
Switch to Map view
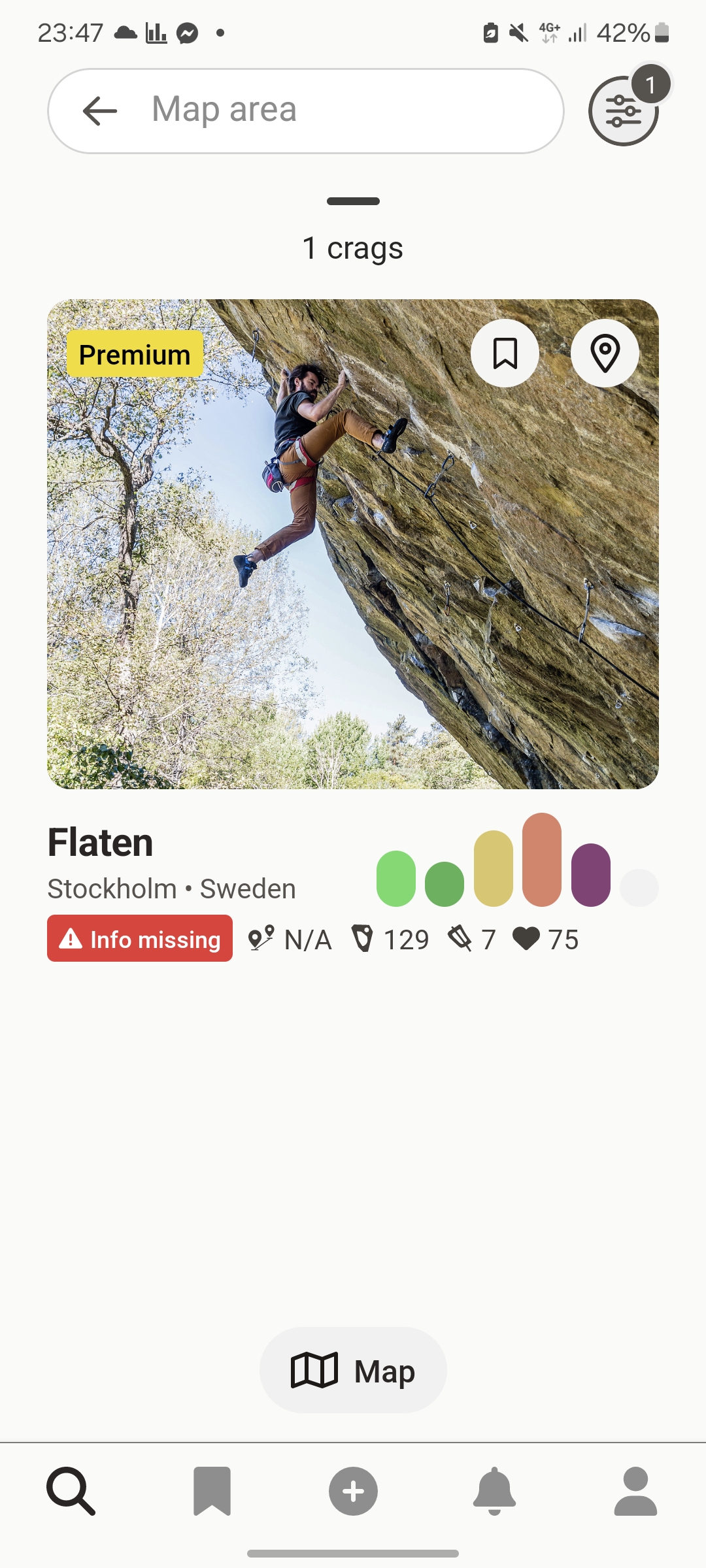pos(353,1370)
